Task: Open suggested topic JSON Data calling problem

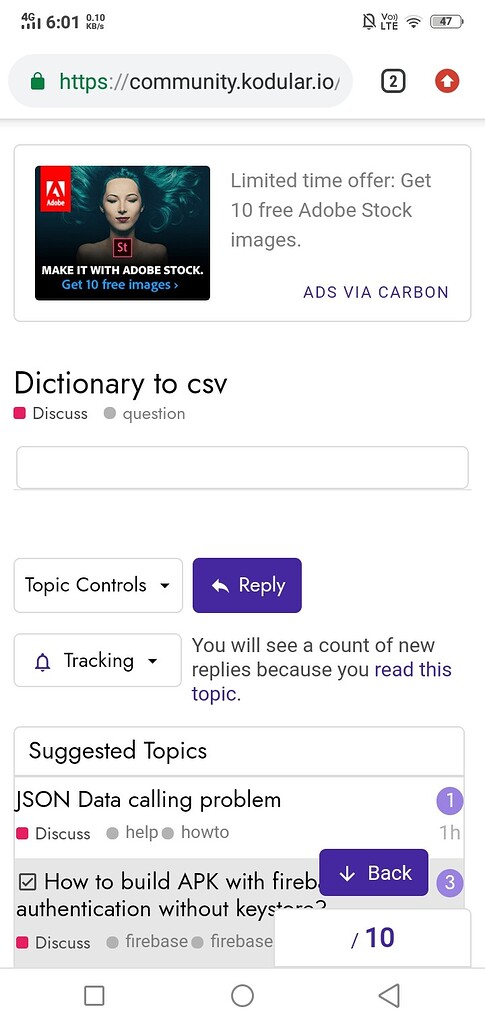Action: coord(148,799)
